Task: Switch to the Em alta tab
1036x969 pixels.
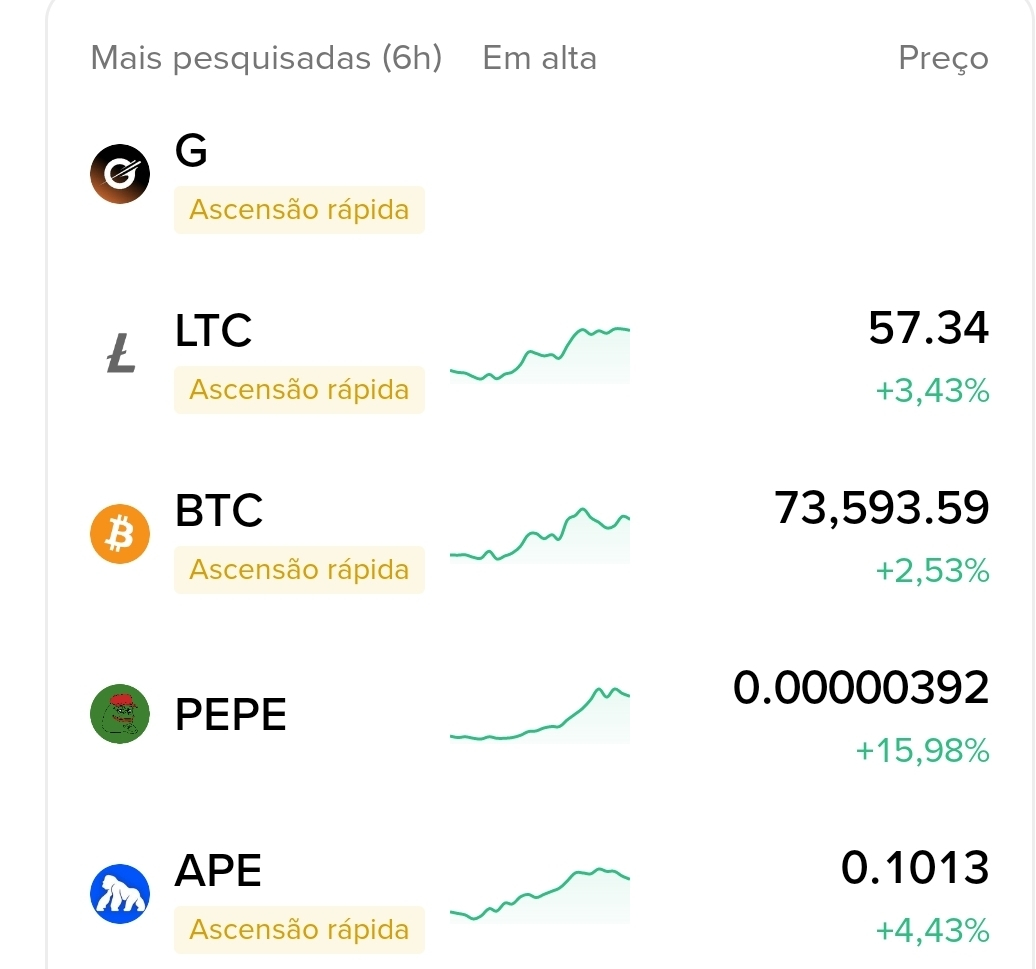Action: point(539,58)
